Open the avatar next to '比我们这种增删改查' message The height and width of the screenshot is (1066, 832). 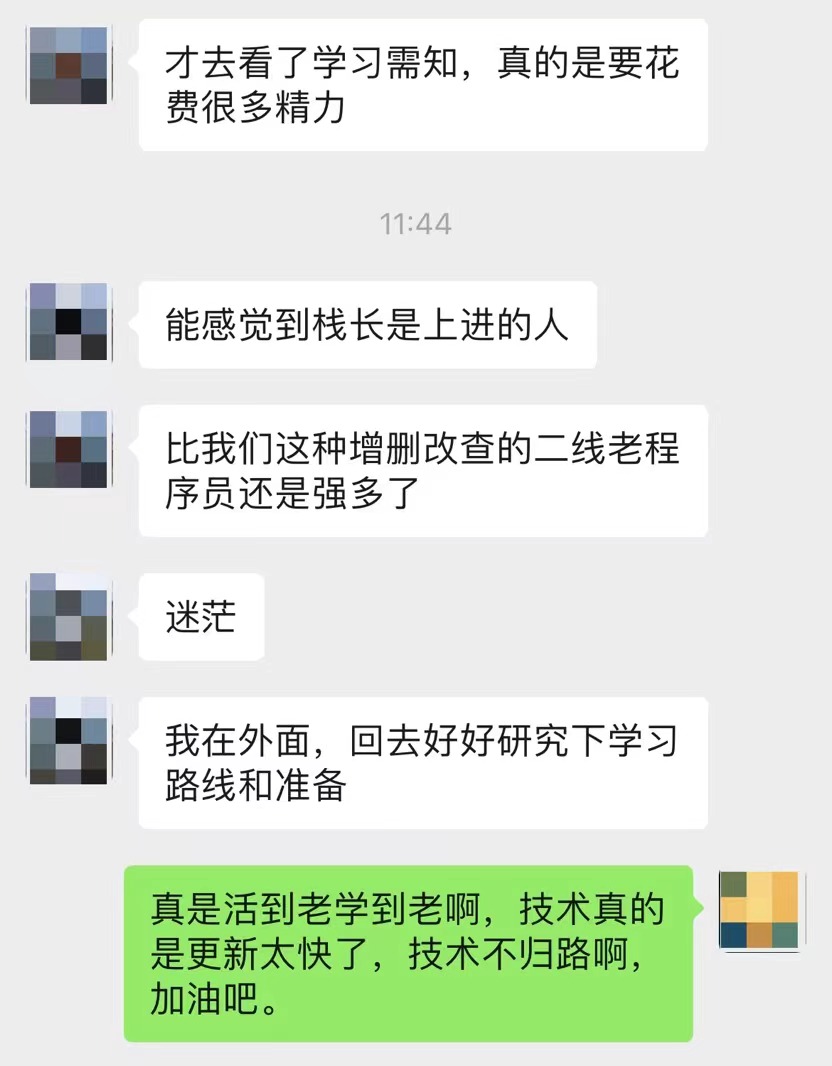(x=68, y=449)
